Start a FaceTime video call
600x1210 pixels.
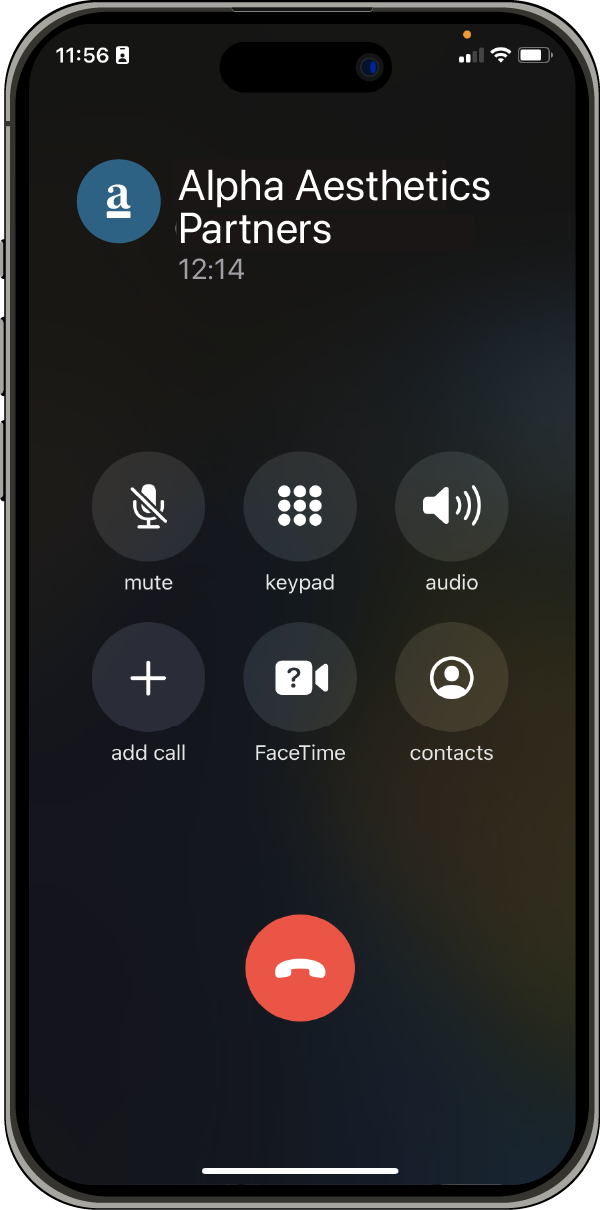tap(300, 678)
